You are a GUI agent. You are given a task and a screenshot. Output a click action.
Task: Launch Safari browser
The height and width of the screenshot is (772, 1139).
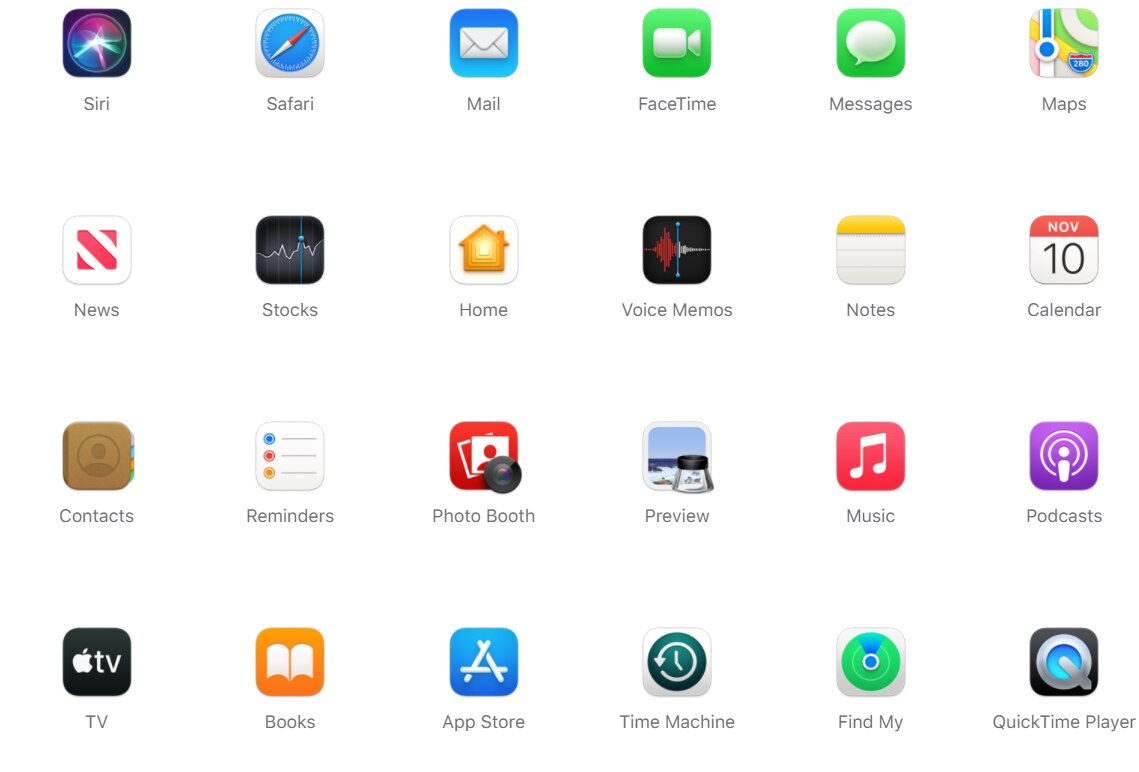290,44
